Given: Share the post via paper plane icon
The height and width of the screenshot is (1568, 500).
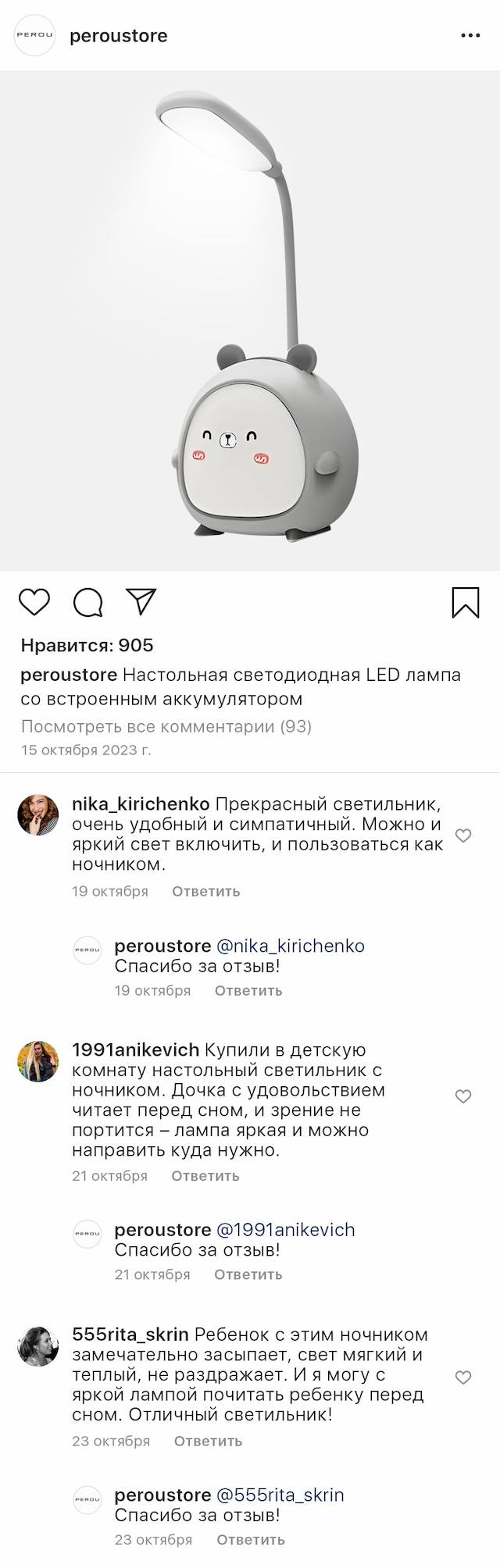Looking at the screenshot, I should click(x=141, y=601).
